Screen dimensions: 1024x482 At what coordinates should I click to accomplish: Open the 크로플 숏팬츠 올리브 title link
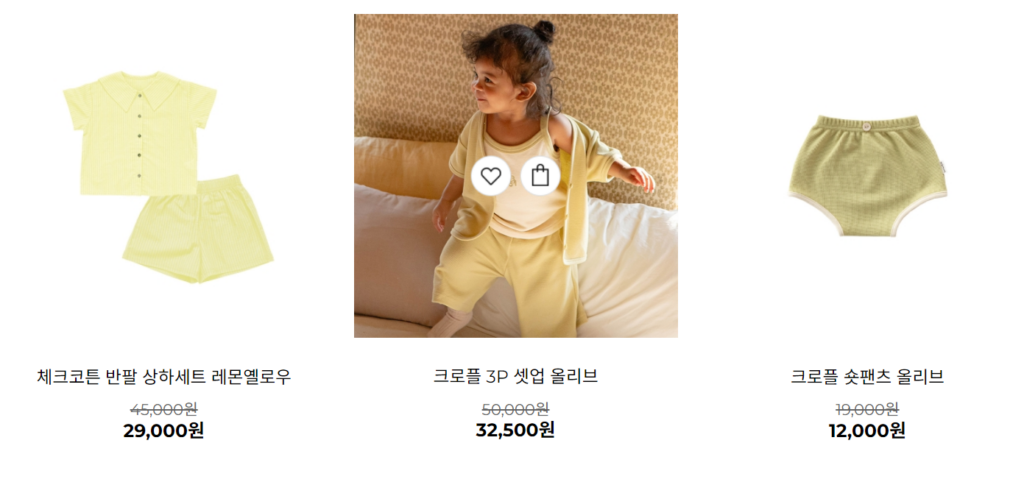[x=866, y=377]
